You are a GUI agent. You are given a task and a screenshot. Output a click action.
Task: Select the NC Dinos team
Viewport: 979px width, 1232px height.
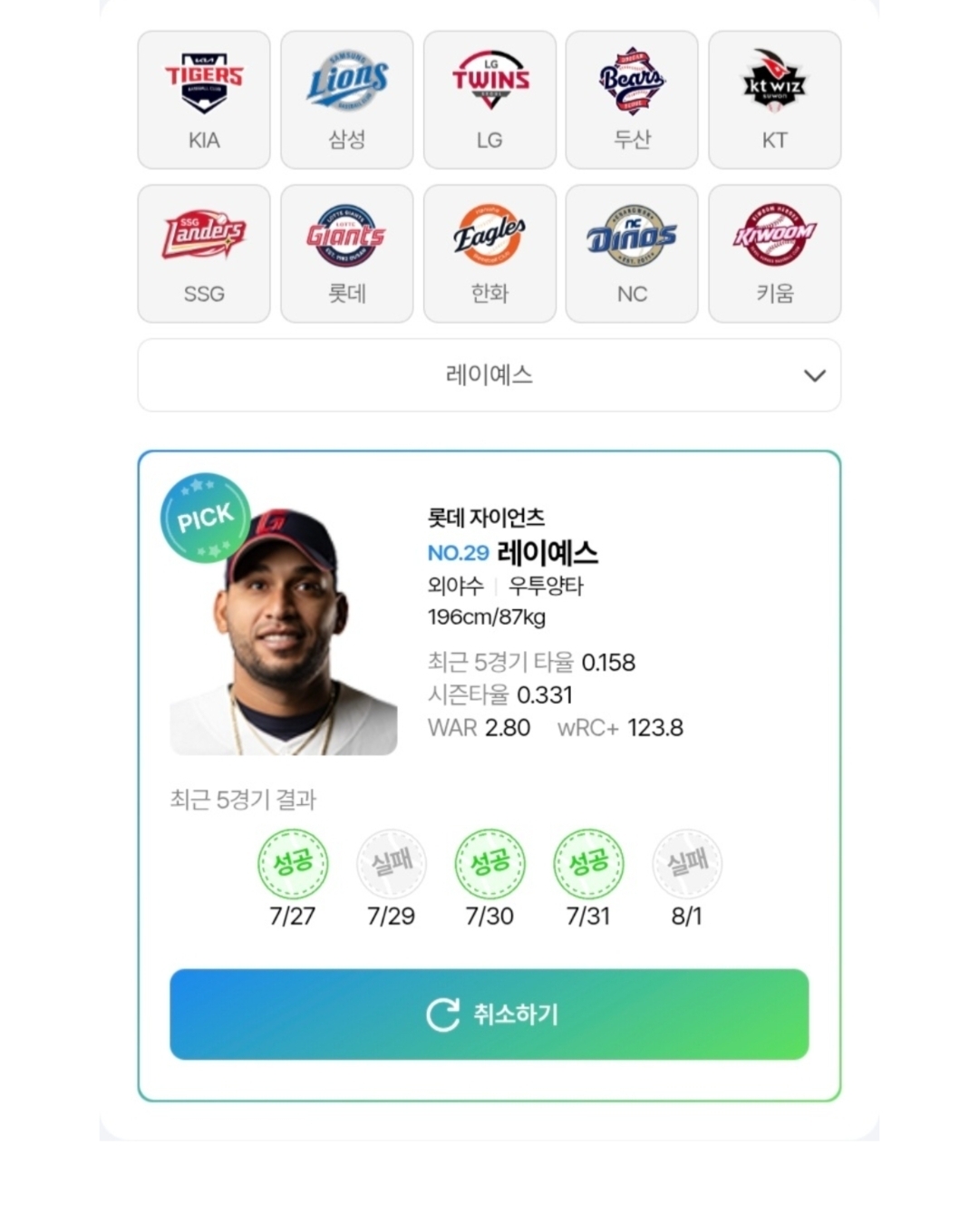(x=632, y=254)
